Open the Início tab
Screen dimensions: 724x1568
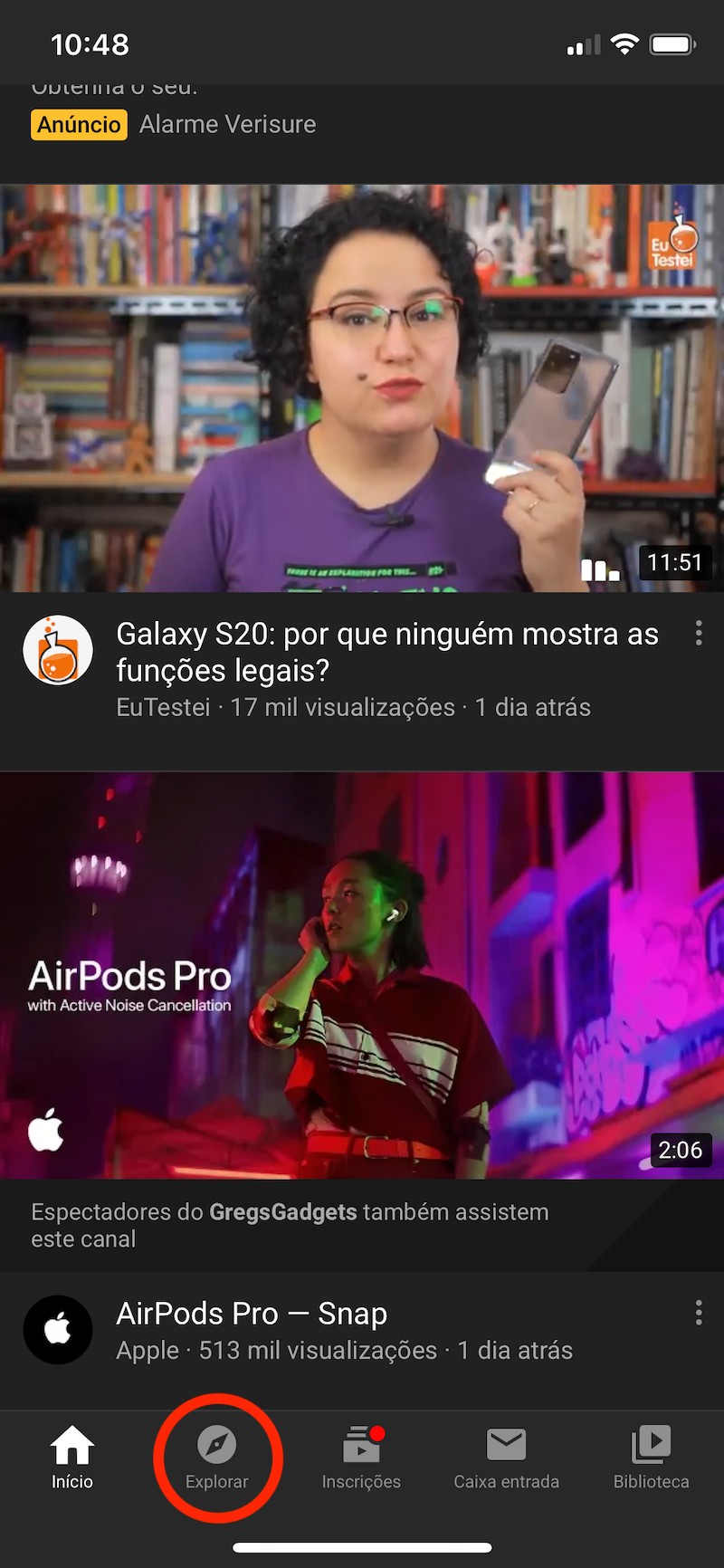tap(72, 1457)
